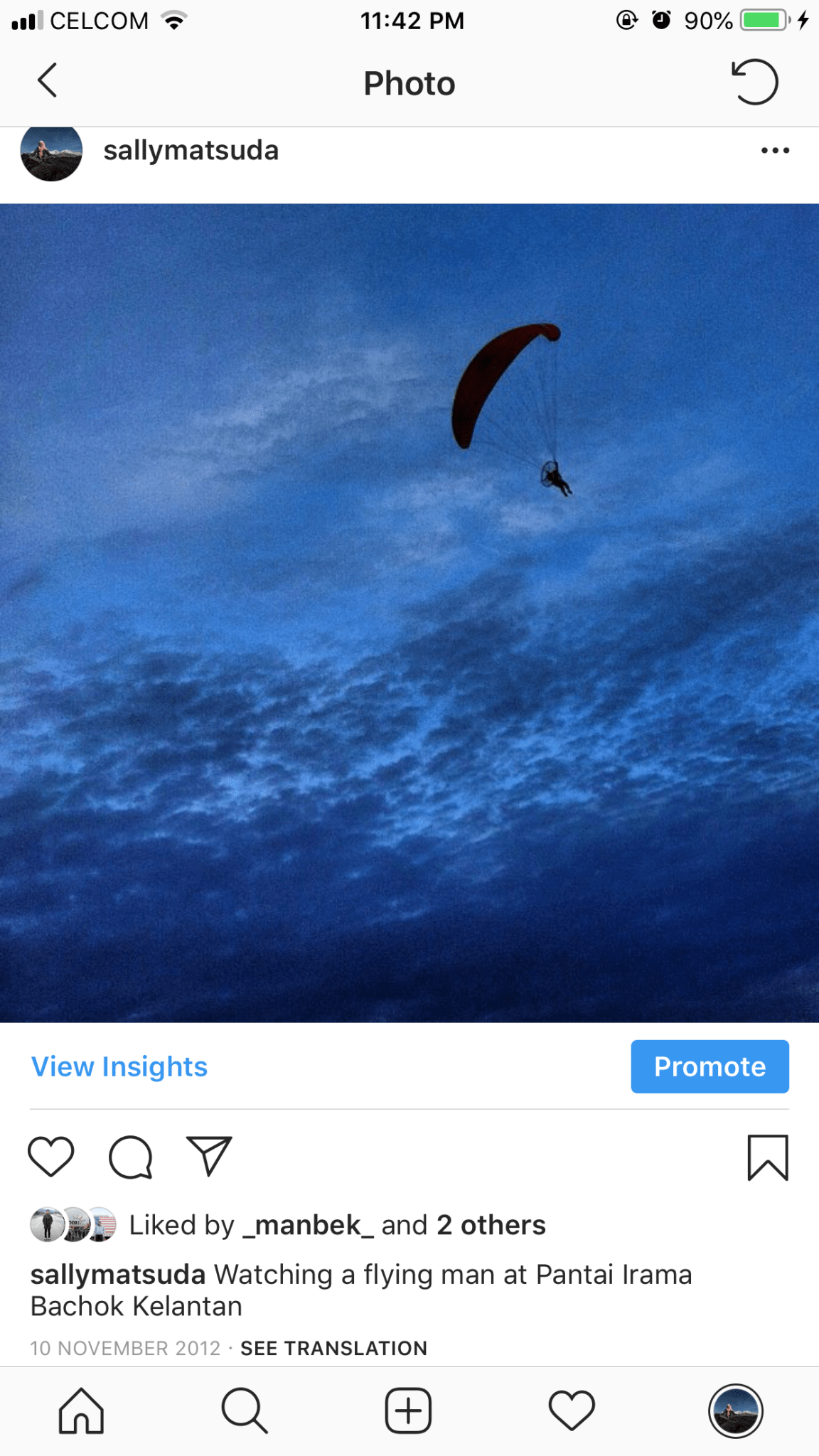
Task: Share the post via paper plane icon
Action: [x=209, y=1157]
